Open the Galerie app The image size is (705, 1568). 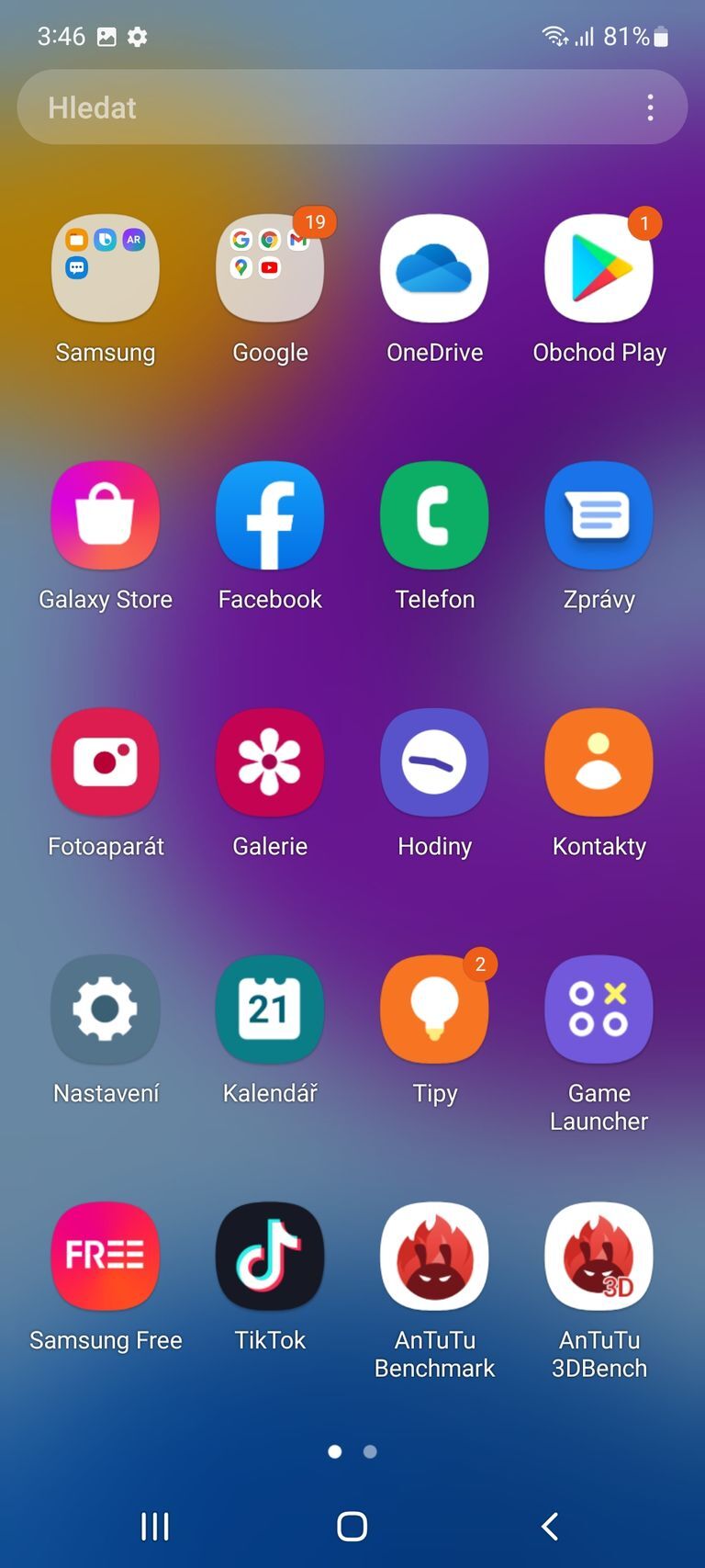[x=269, y=761]
